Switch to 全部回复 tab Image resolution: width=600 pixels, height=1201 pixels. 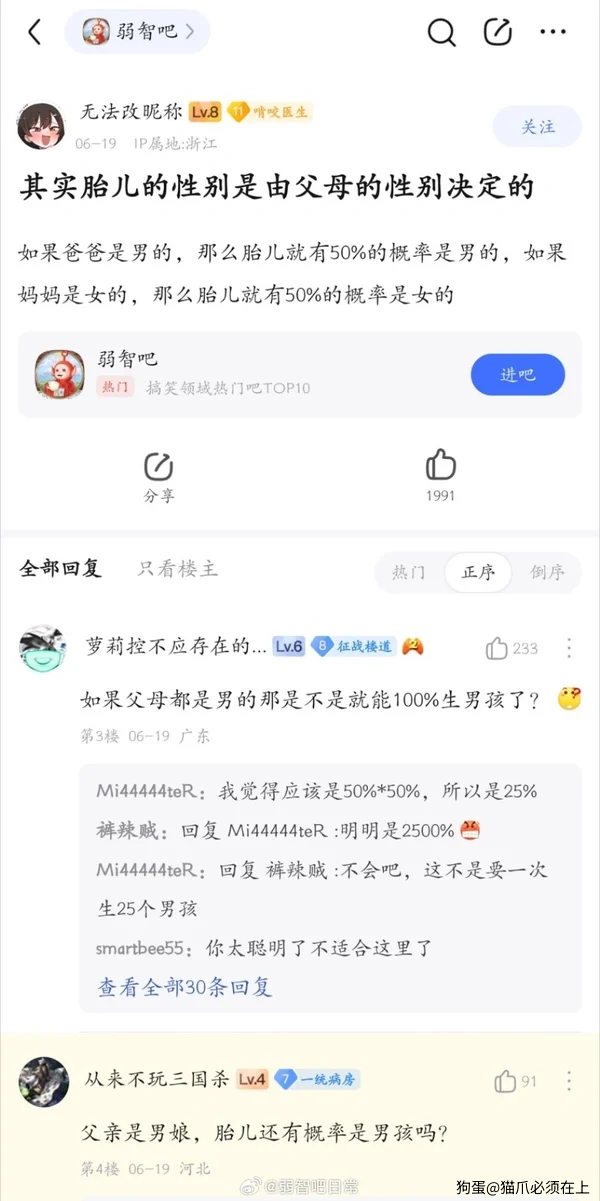61,569
